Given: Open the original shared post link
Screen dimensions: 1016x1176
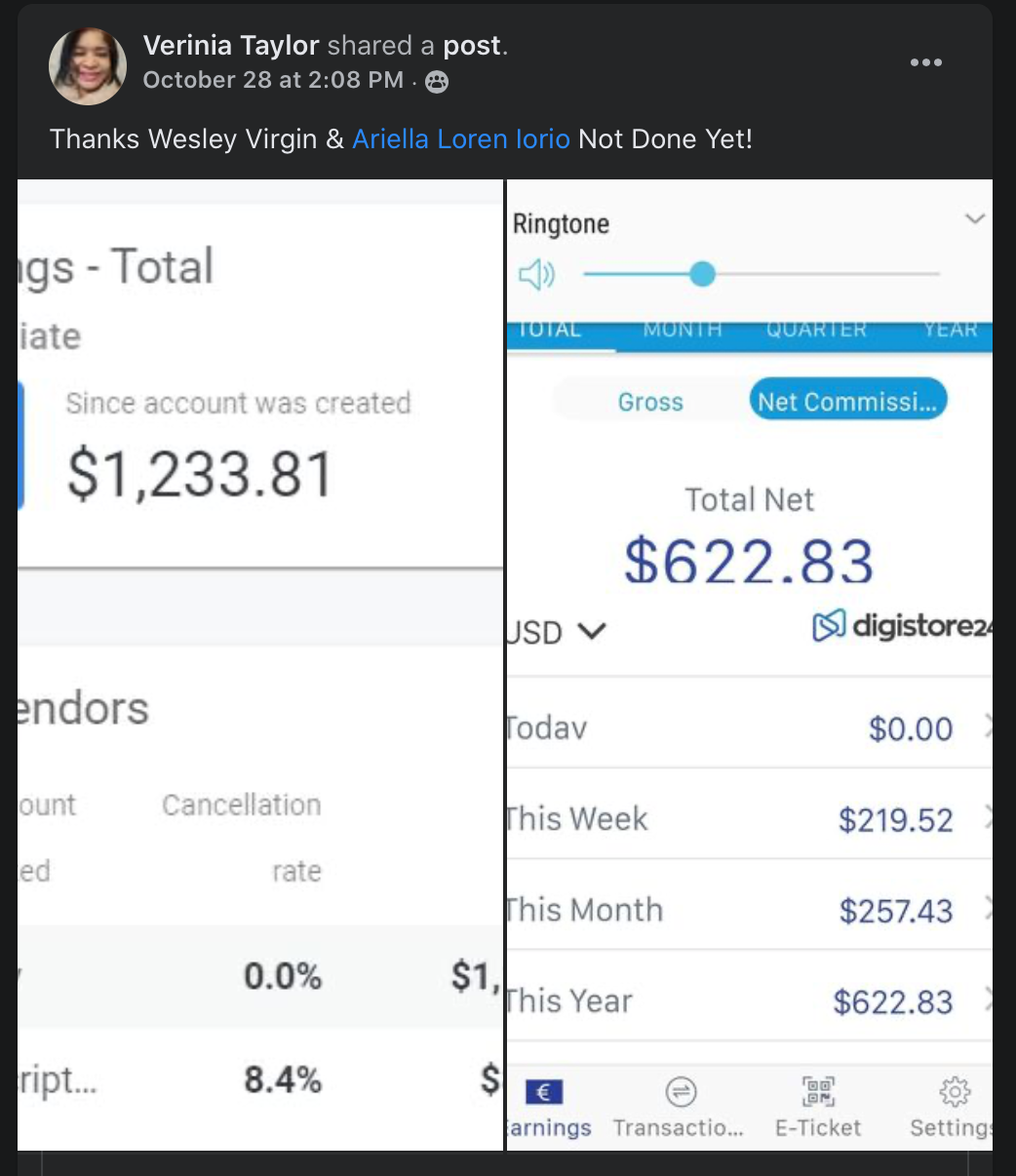Looking at the screenshot, I should 473,46.
